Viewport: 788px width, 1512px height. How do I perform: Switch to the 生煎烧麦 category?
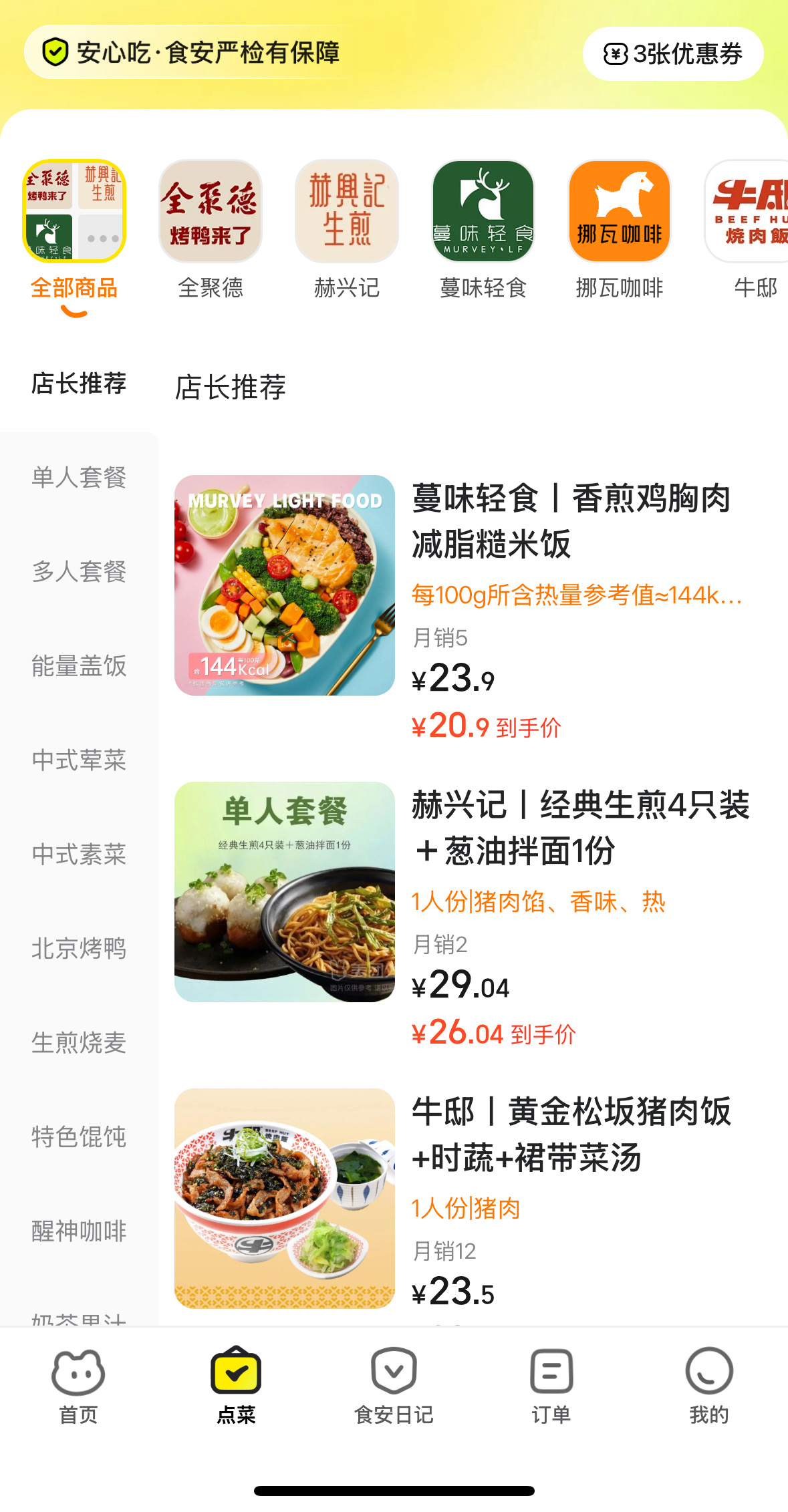[x=79, y=1043]
